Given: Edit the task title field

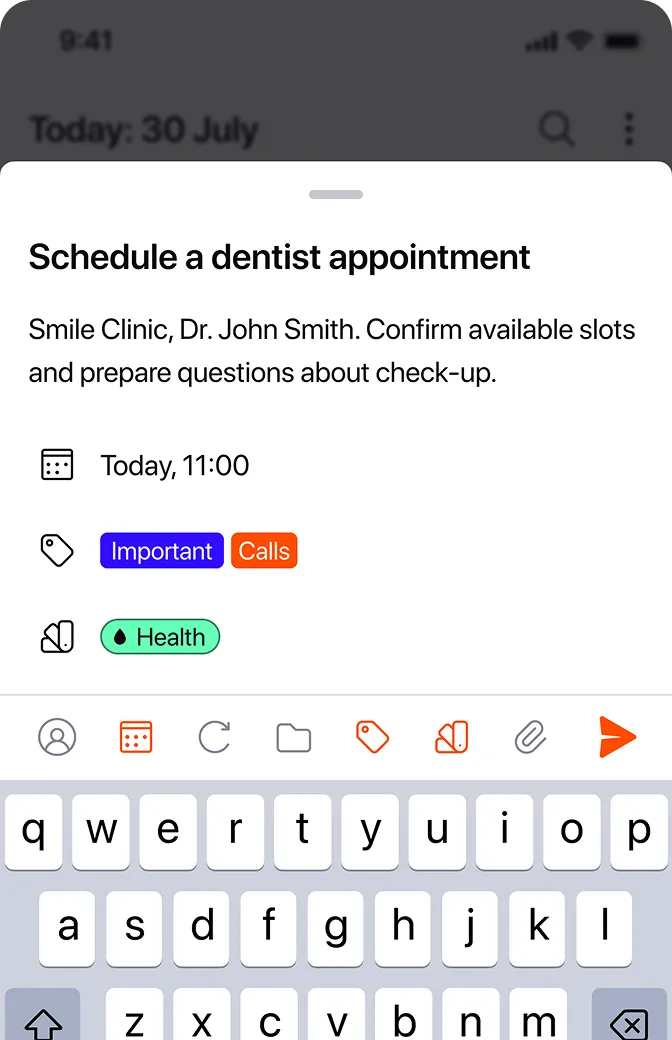Looking at the screenshot, I should coord(279,257).
